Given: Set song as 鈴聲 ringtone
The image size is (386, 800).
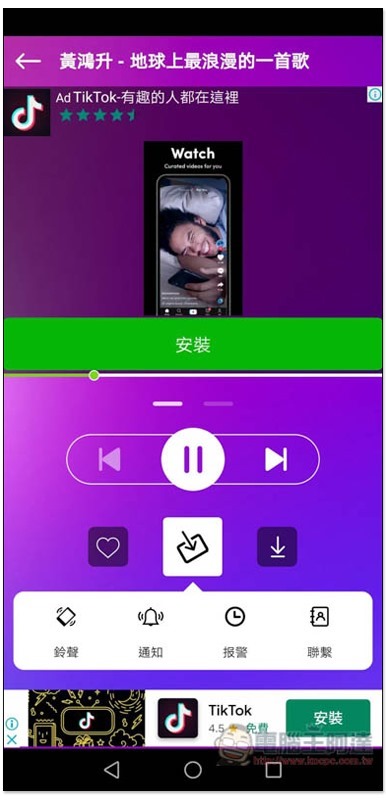Looking at the screenshot, I should [66, 632].
